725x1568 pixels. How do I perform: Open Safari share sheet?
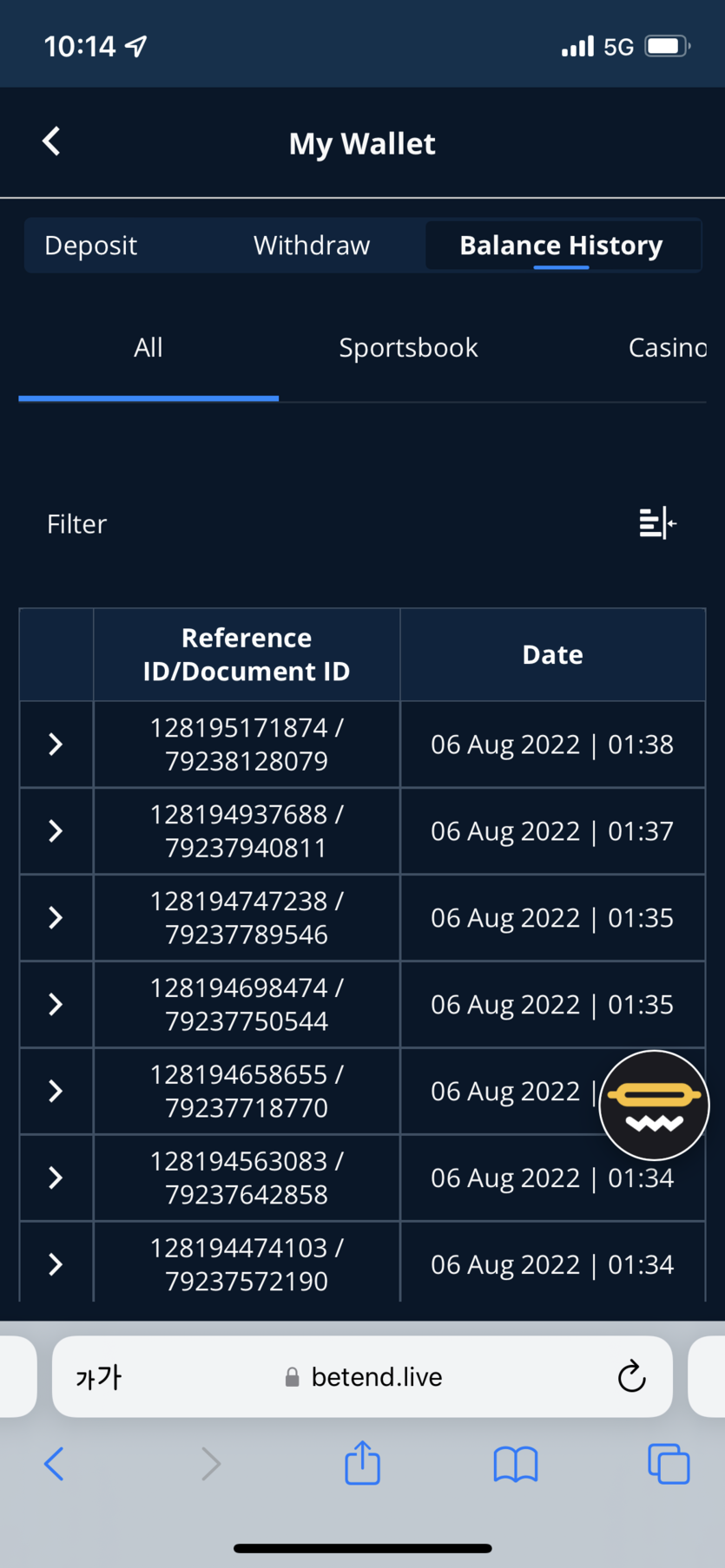(362, 1463)
